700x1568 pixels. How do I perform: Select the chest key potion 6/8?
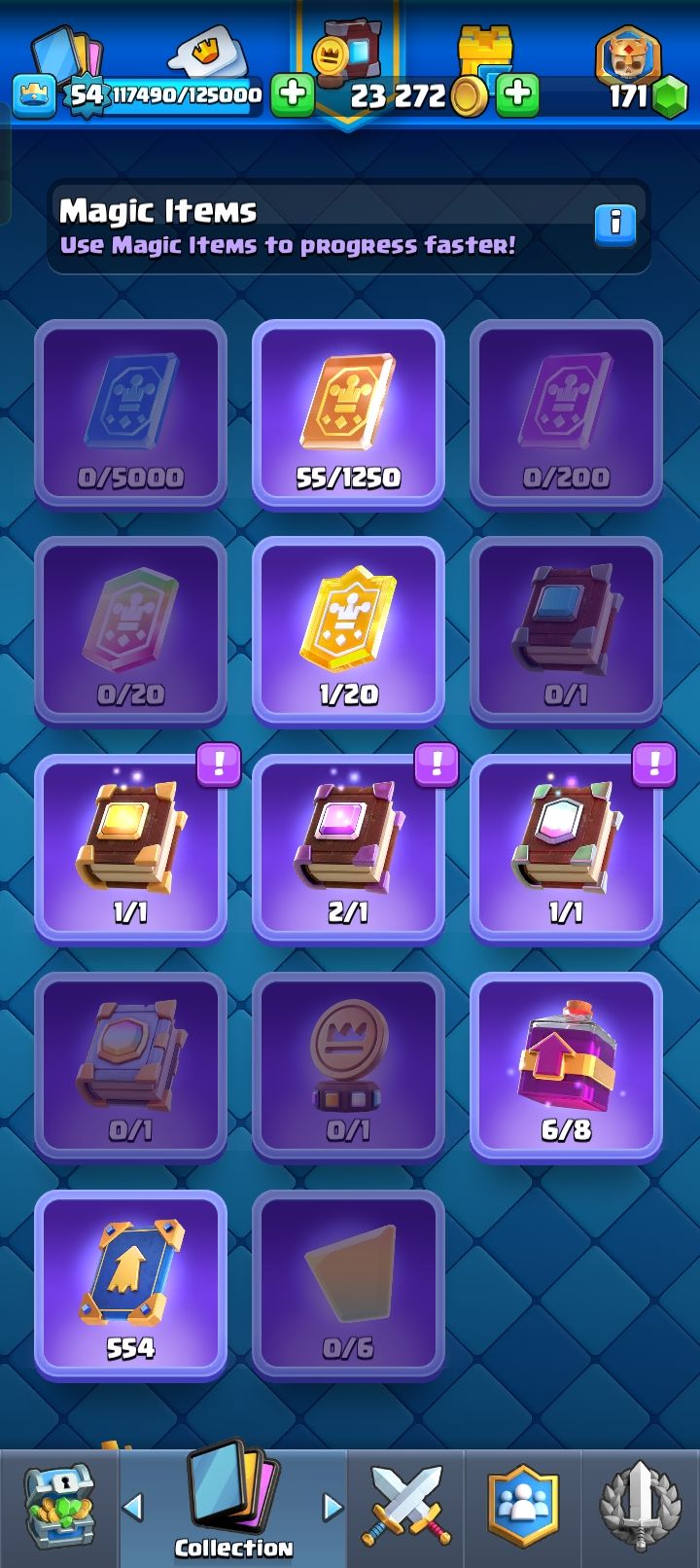566,1067
